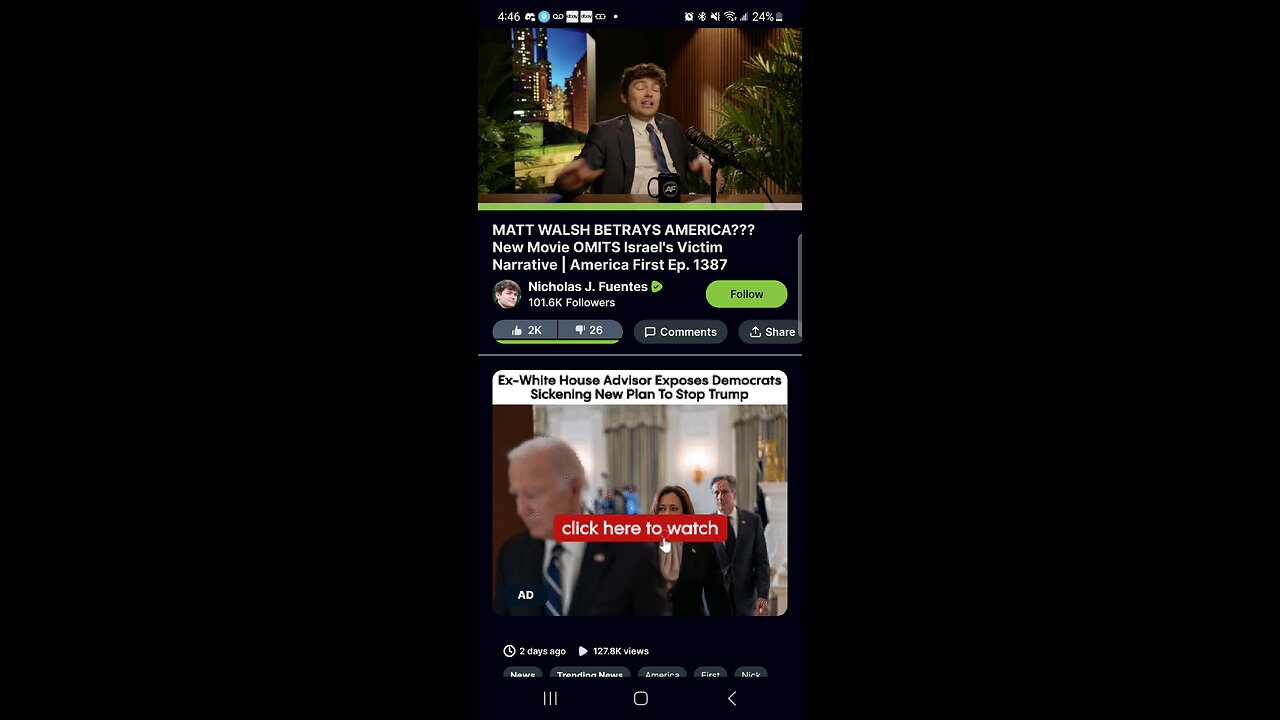This screenshot has width=1280, height=720.
Task: Like the video with 2K likes
Action: pyautogui.click(x=526, y=331)
